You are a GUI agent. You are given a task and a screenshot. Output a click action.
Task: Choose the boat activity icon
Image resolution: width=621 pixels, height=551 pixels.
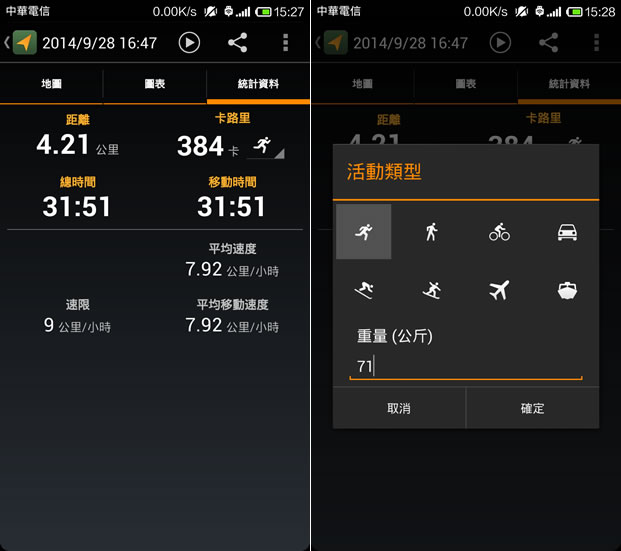point(566,290)
